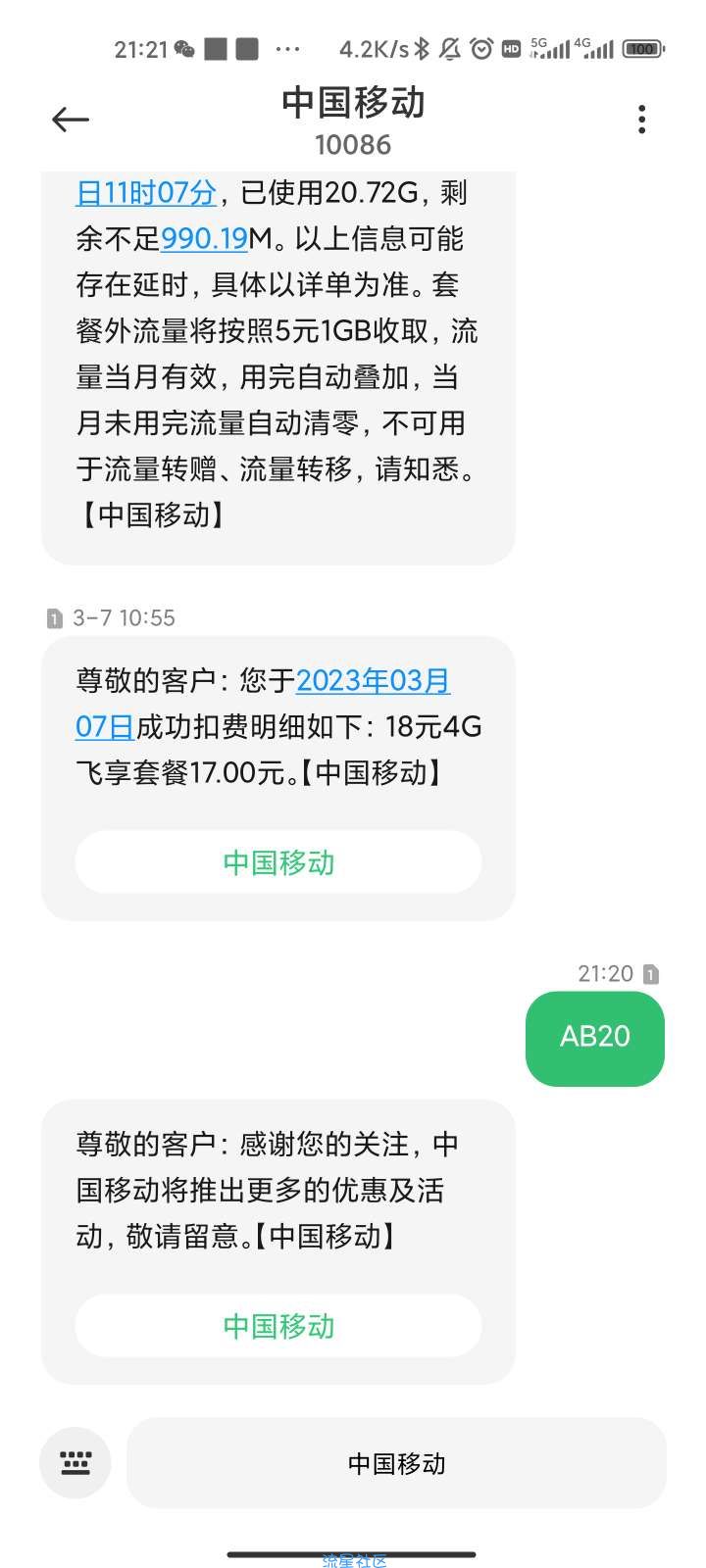Image resolution: width=706 pixels, height=1568 pixels.
Task: Tap 中国移动 button under the 18元4G fee message
Action: [278, 862]
